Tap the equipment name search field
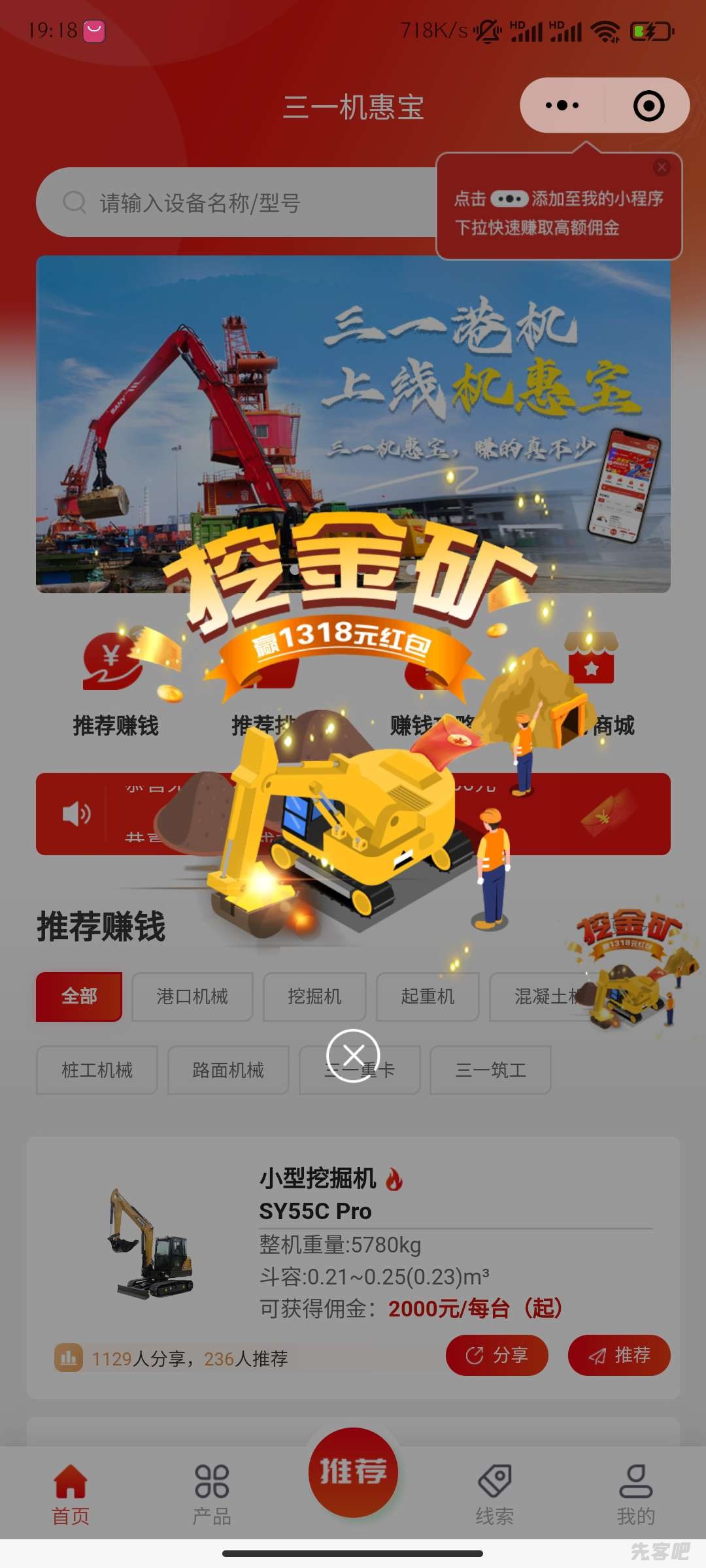This screenshot has width=706, height=1568. [235, 203]
